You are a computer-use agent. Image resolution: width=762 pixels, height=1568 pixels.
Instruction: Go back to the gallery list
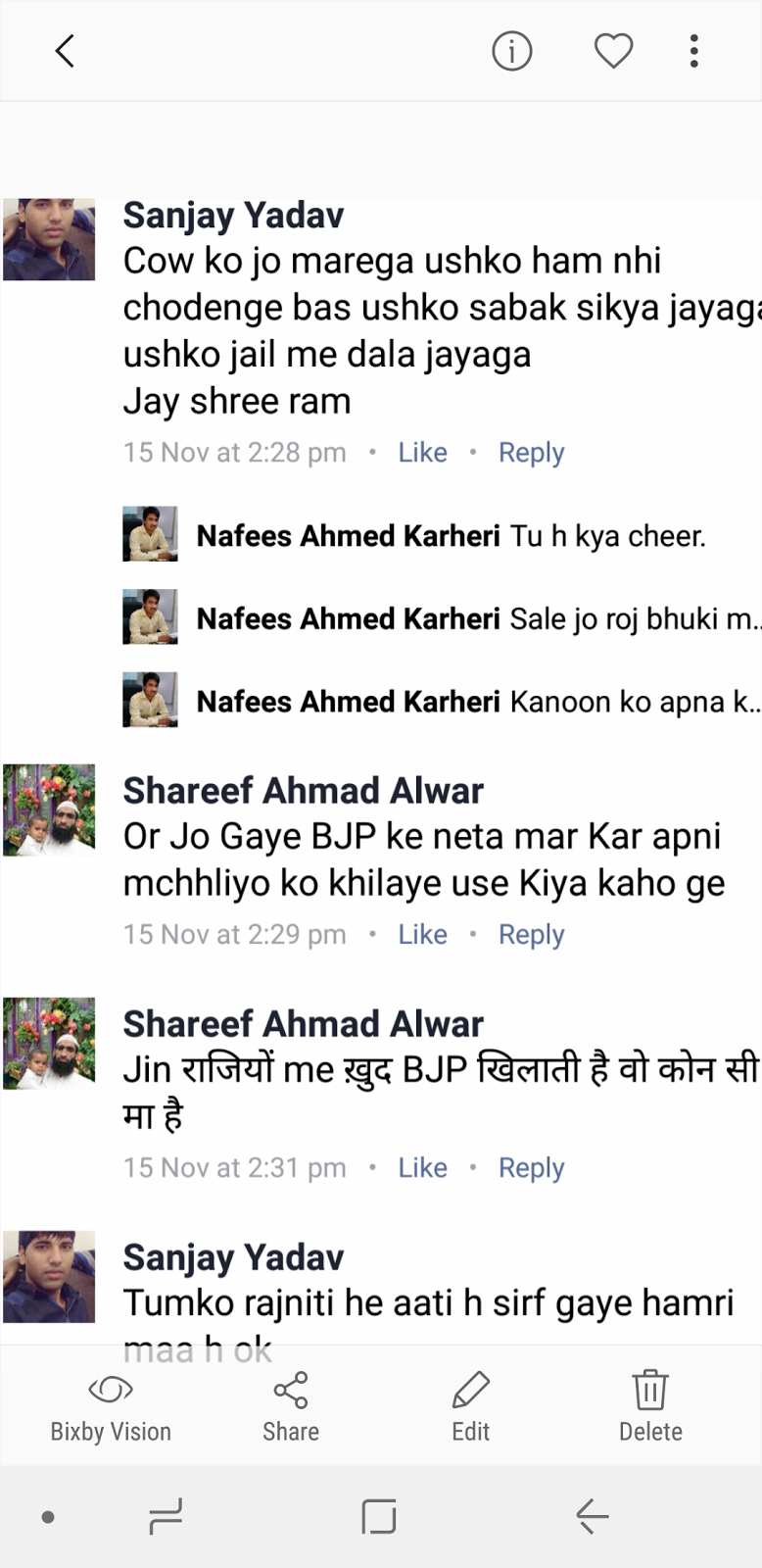[65, 51]
